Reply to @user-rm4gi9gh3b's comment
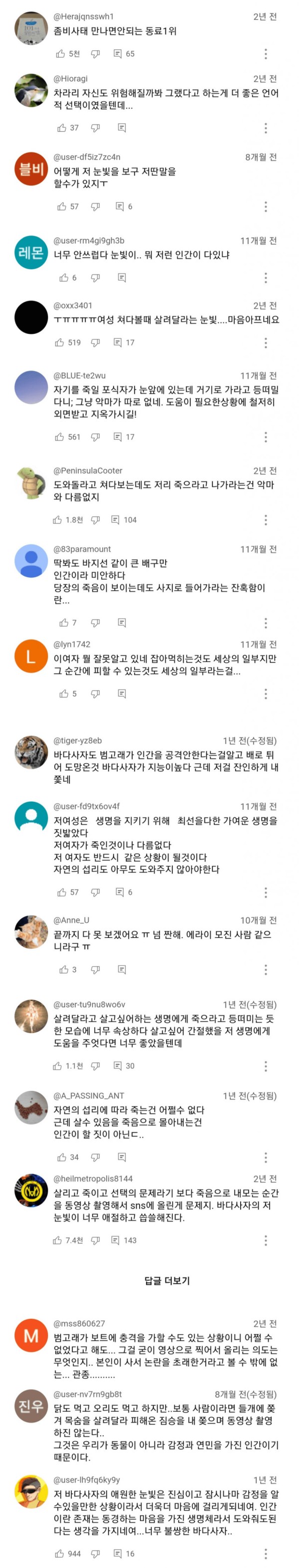299x1568 pixels. tap(122, 278)
